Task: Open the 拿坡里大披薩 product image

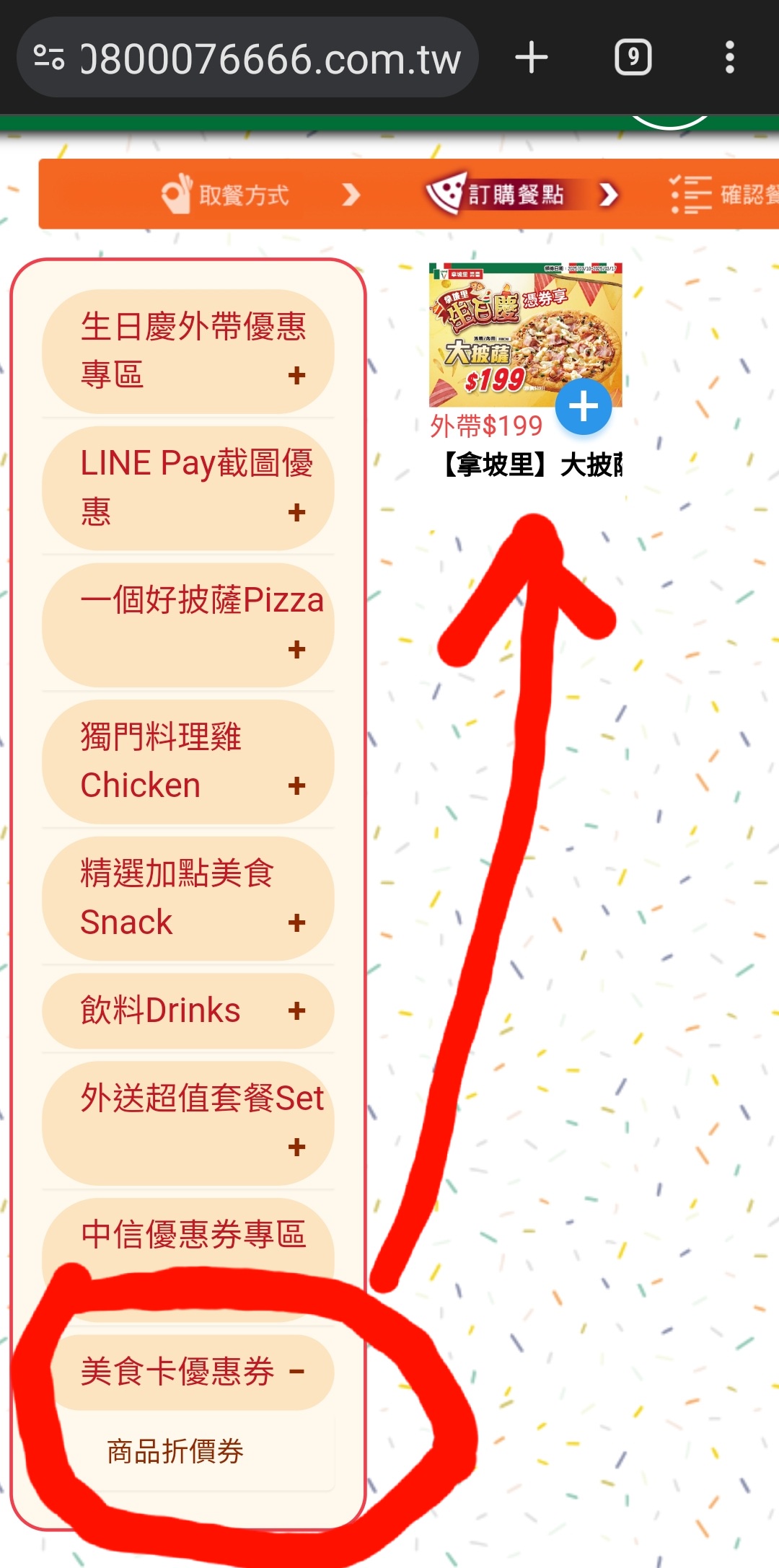Action: (x=525, y=335)
